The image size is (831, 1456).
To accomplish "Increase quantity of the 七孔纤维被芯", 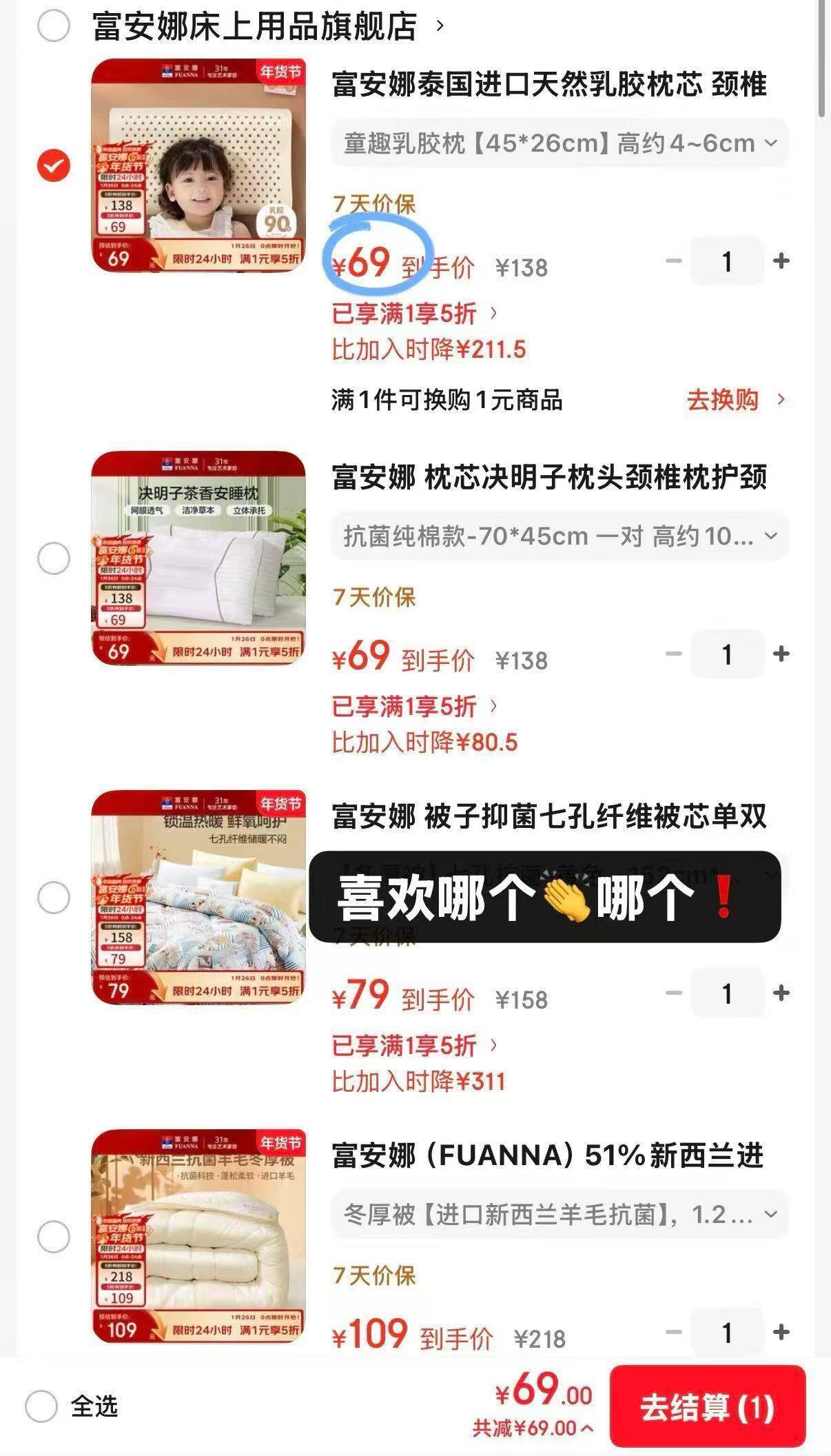I will pyautogui.click(x=781, y=993).
